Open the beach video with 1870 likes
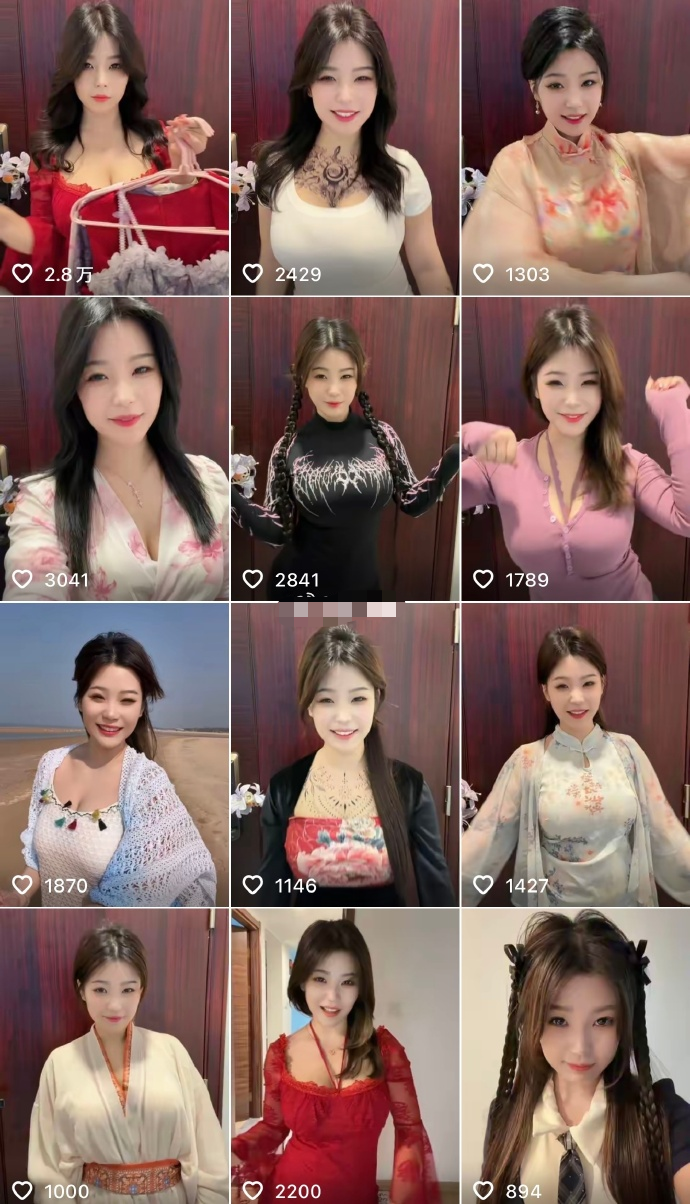The width and height of the screenshot is (690, 1204). click(x=114, y=755)
